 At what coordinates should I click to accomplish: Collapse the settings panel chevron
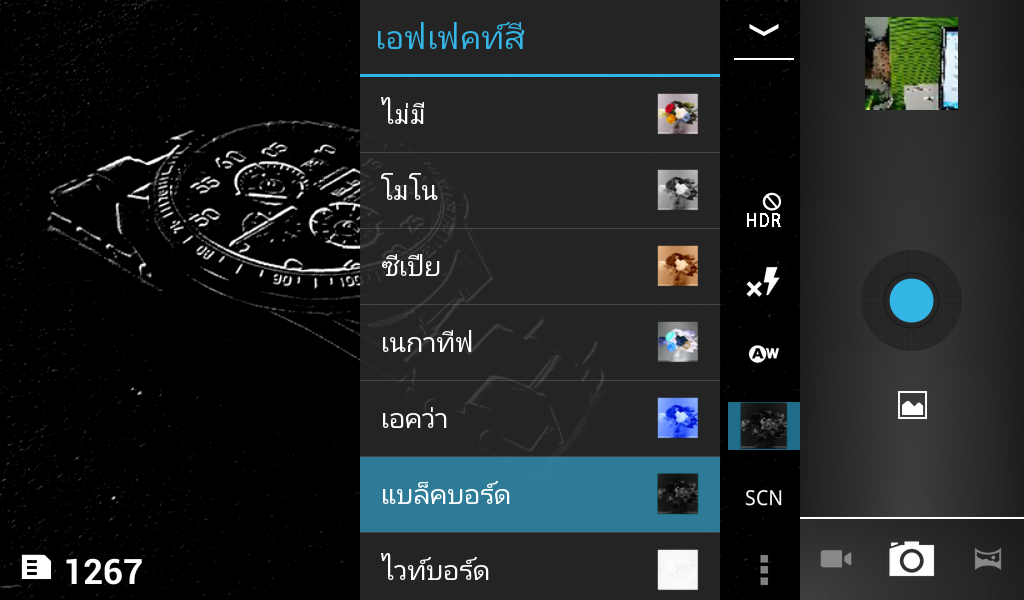[763, 31]
